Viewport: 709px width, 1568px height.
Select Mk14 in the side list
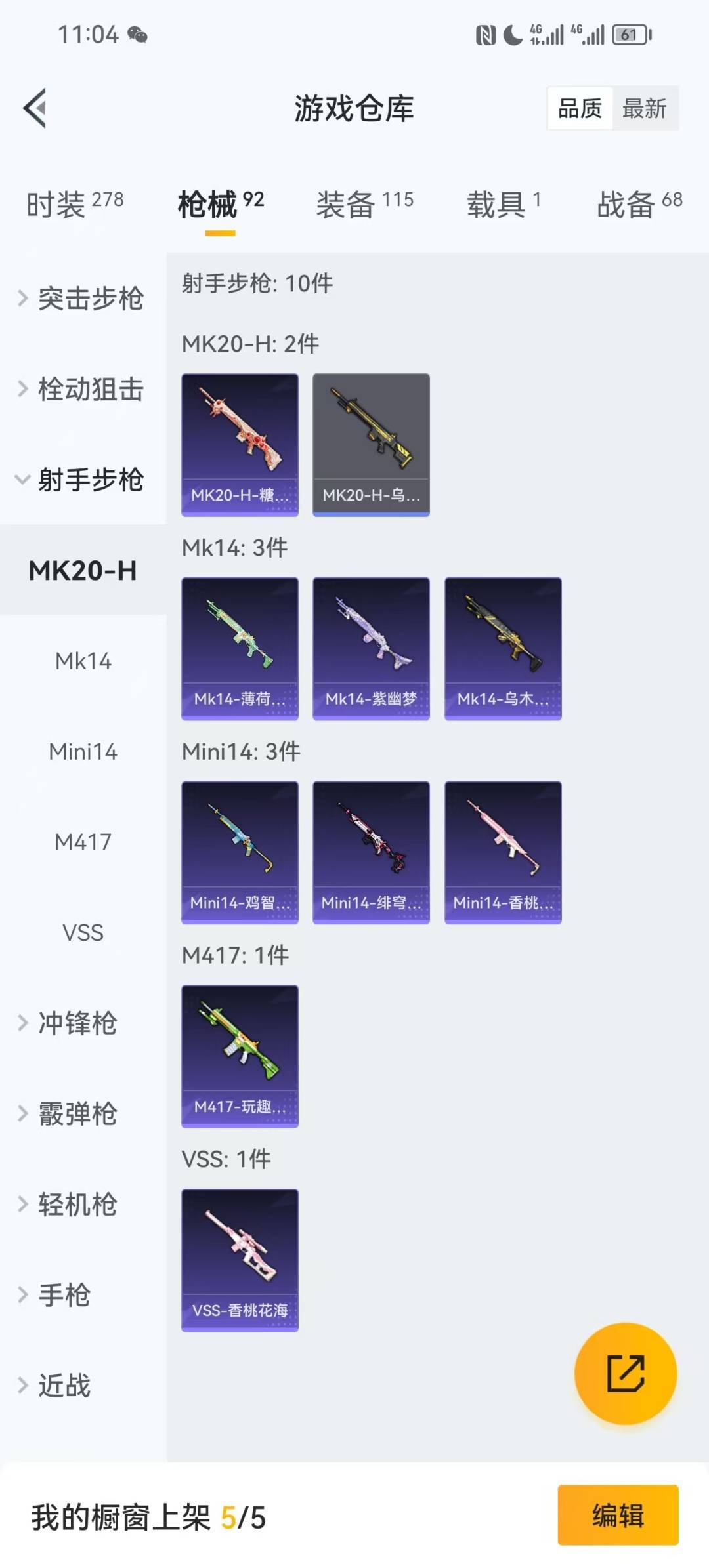click(83, 661)
